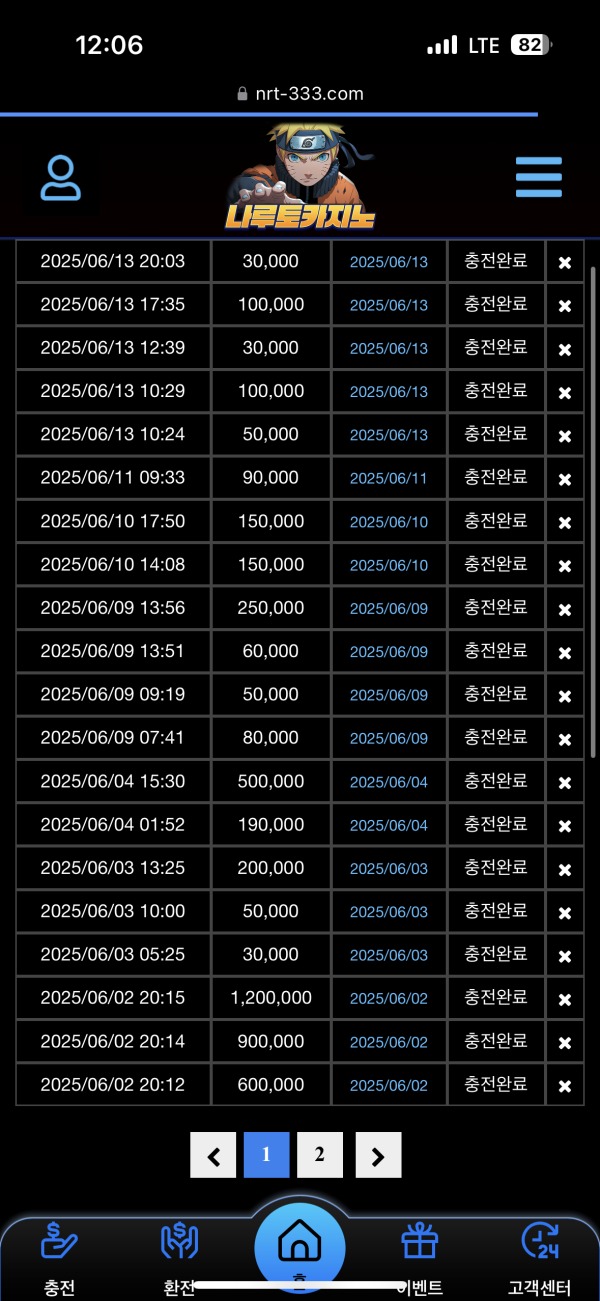Screen dimensions: 600x1301
Task: Delete the 2025/06/02 20:15 record
Action: [564, 999]
